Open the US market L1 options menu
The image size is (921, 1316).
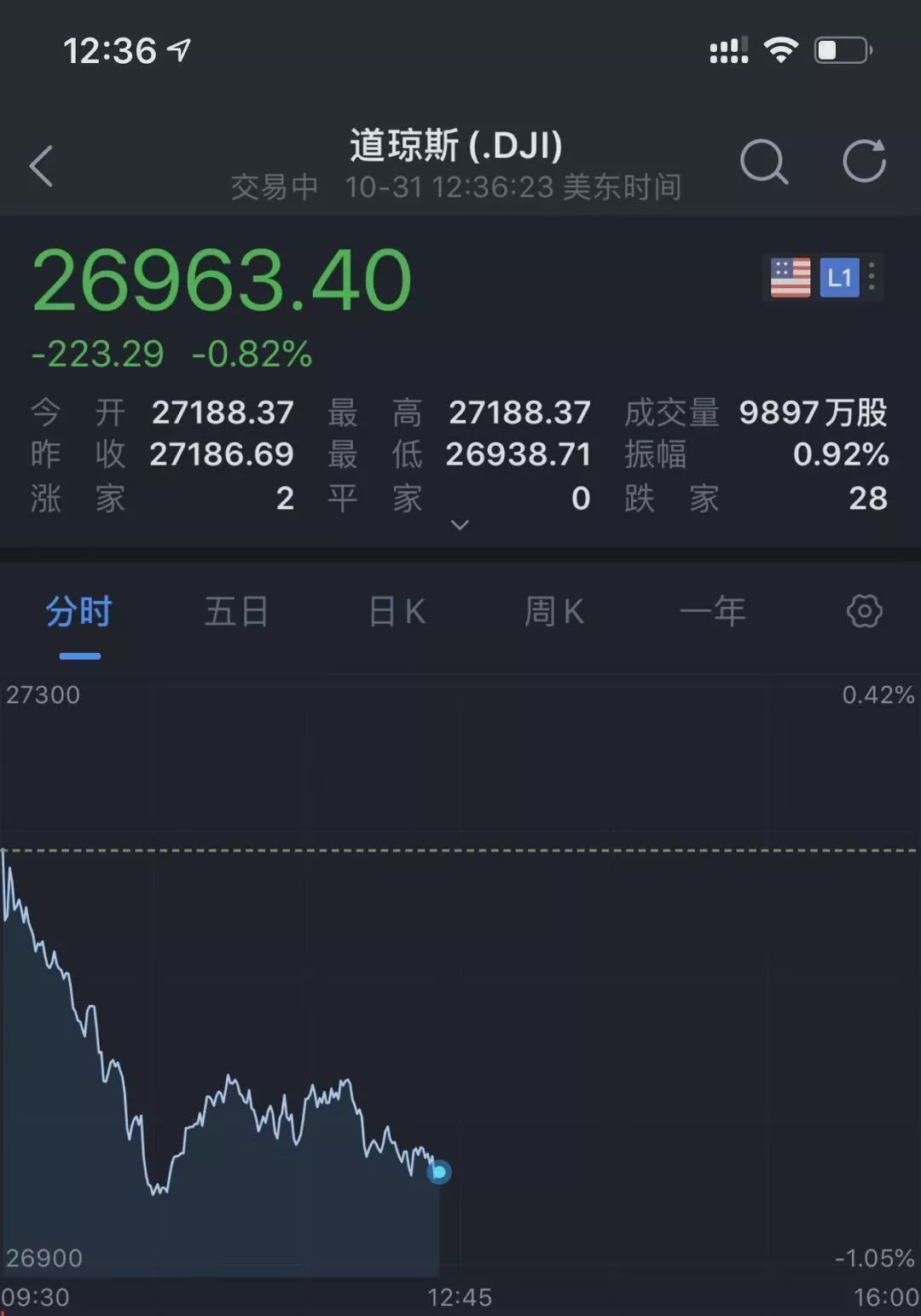871,277
